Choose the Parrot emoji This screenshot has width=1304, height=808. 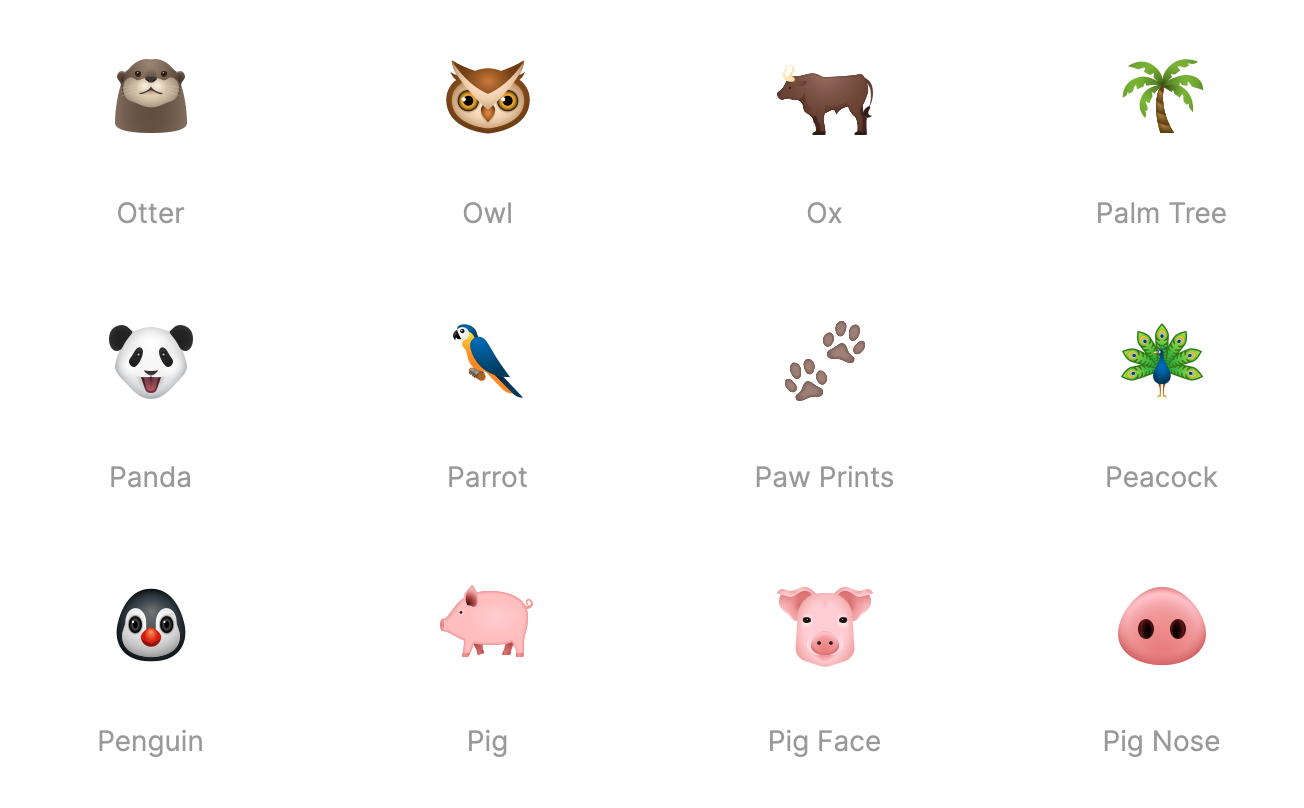(x=487, y=361)
